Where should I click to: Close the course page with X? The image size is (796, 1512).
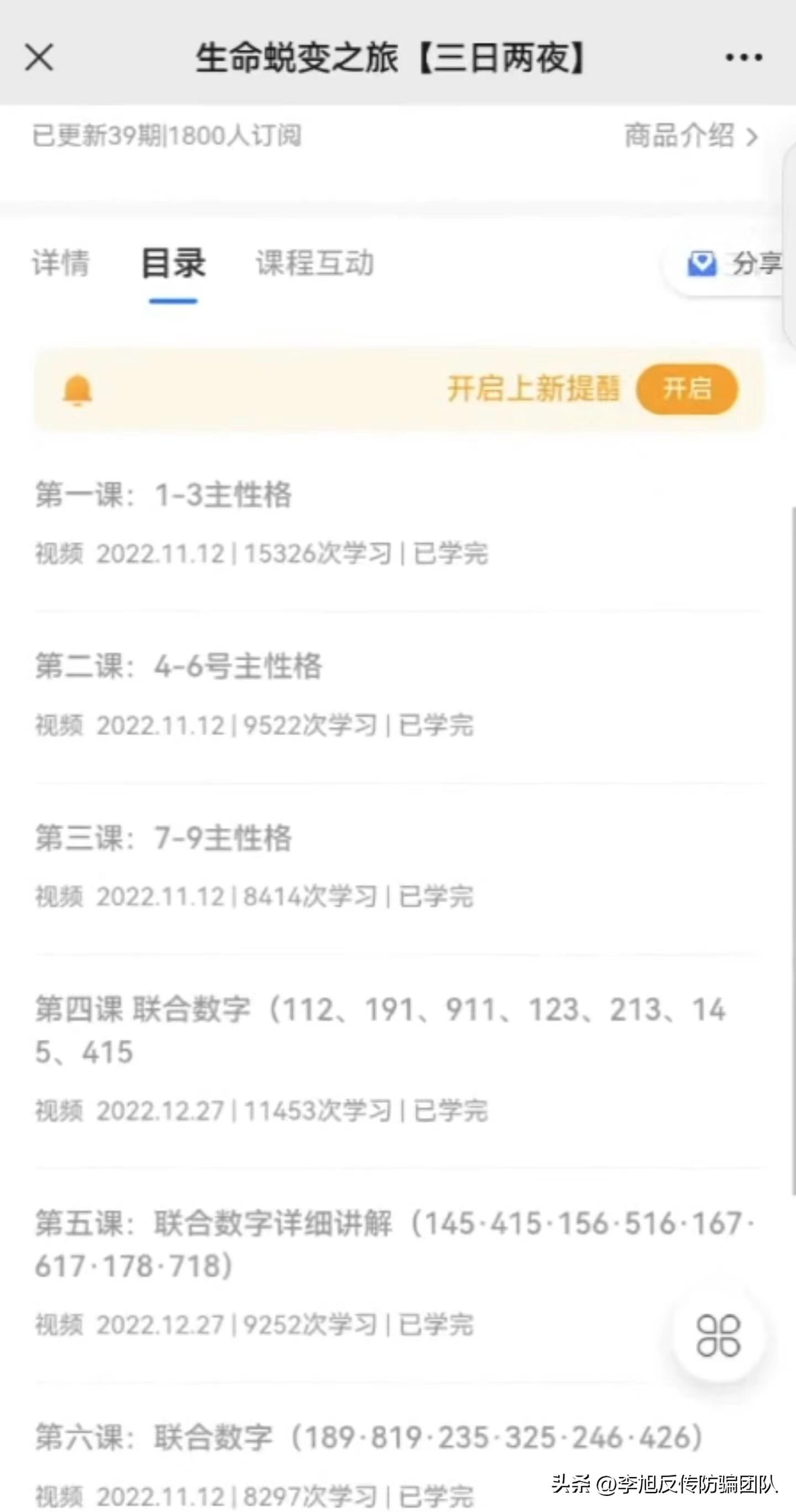point(39,57)
